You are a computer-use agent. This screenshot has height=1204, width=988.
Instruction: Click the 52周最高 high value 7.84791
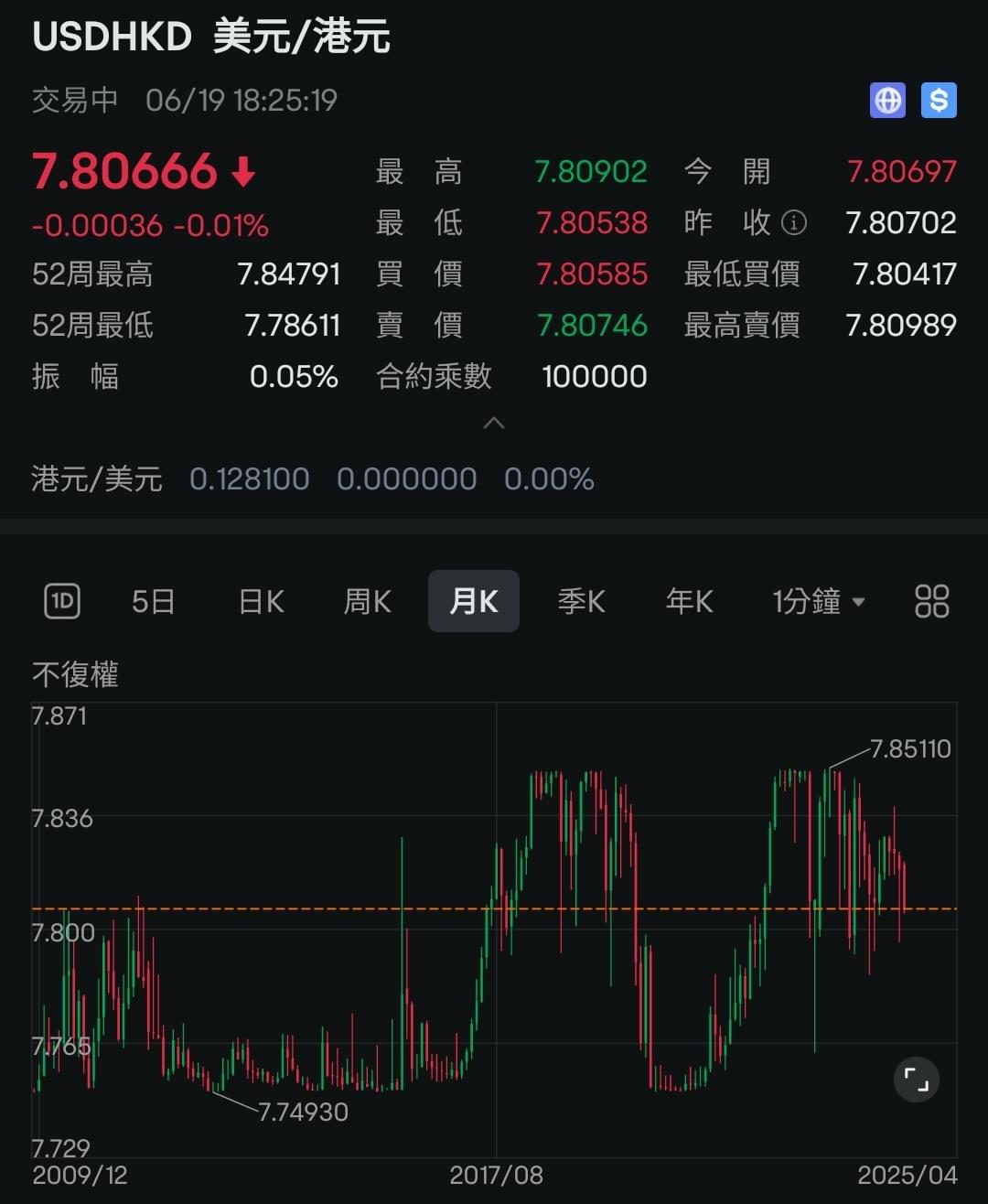click(289, 274)
